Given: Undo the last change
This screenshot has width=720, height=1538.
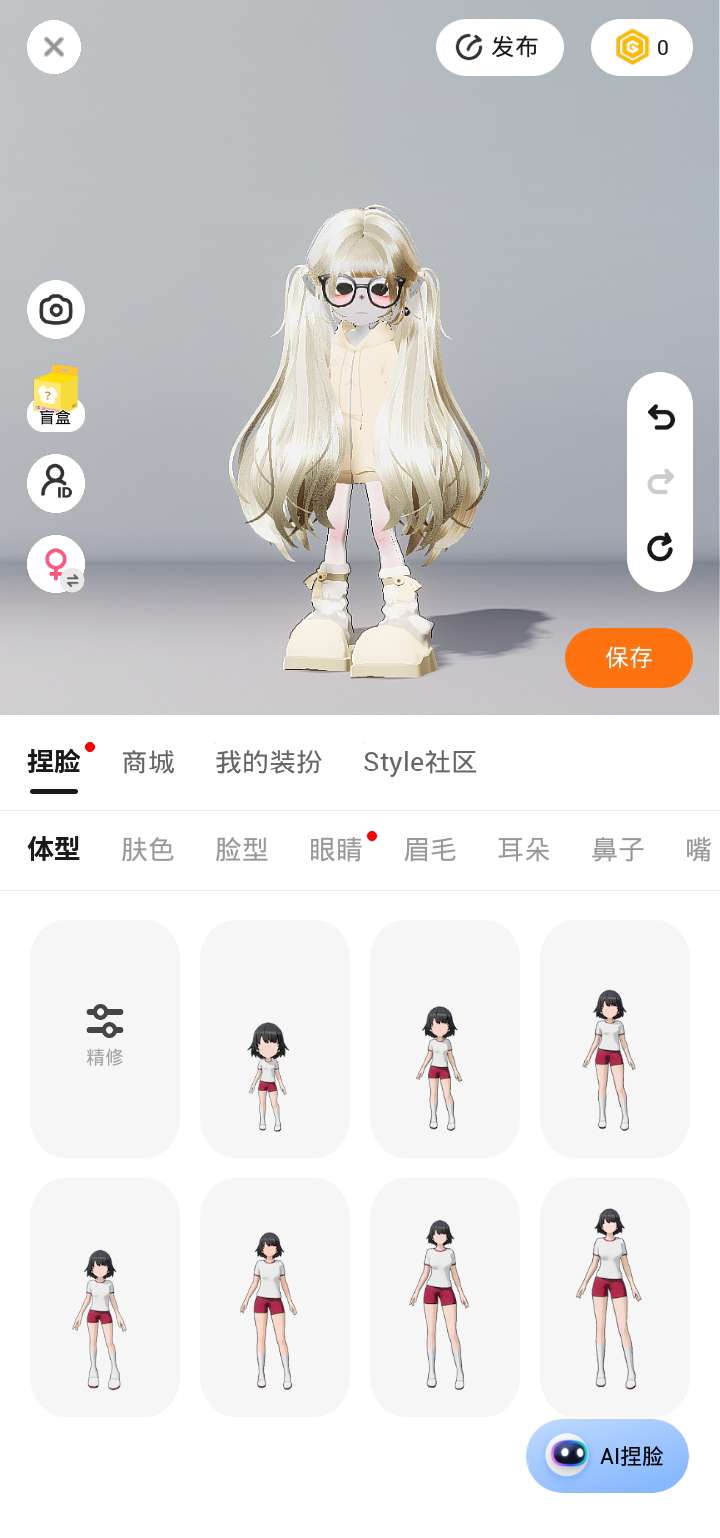Looking at the screenshot, I should click(660, 417).
